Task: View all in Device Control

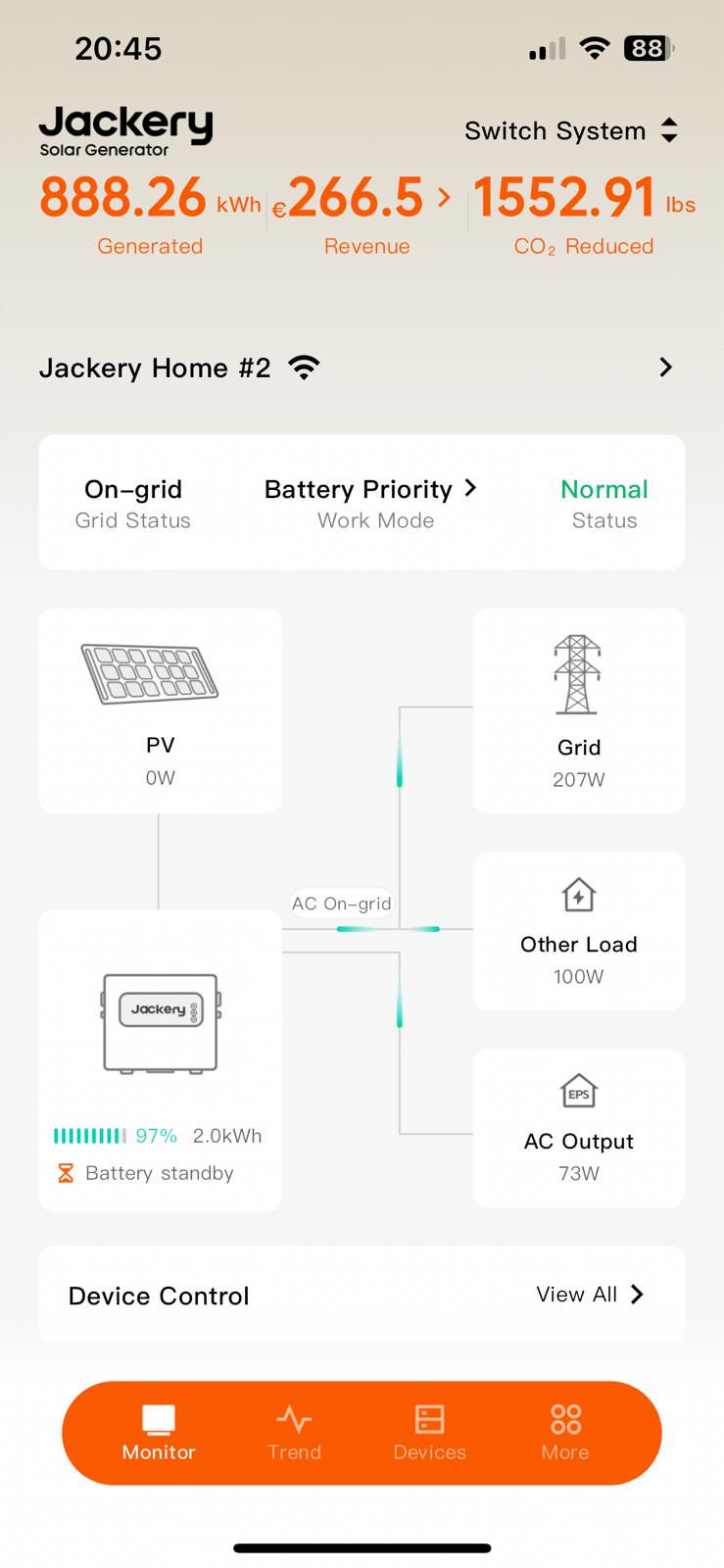Action: click(x=590, y=1295)
